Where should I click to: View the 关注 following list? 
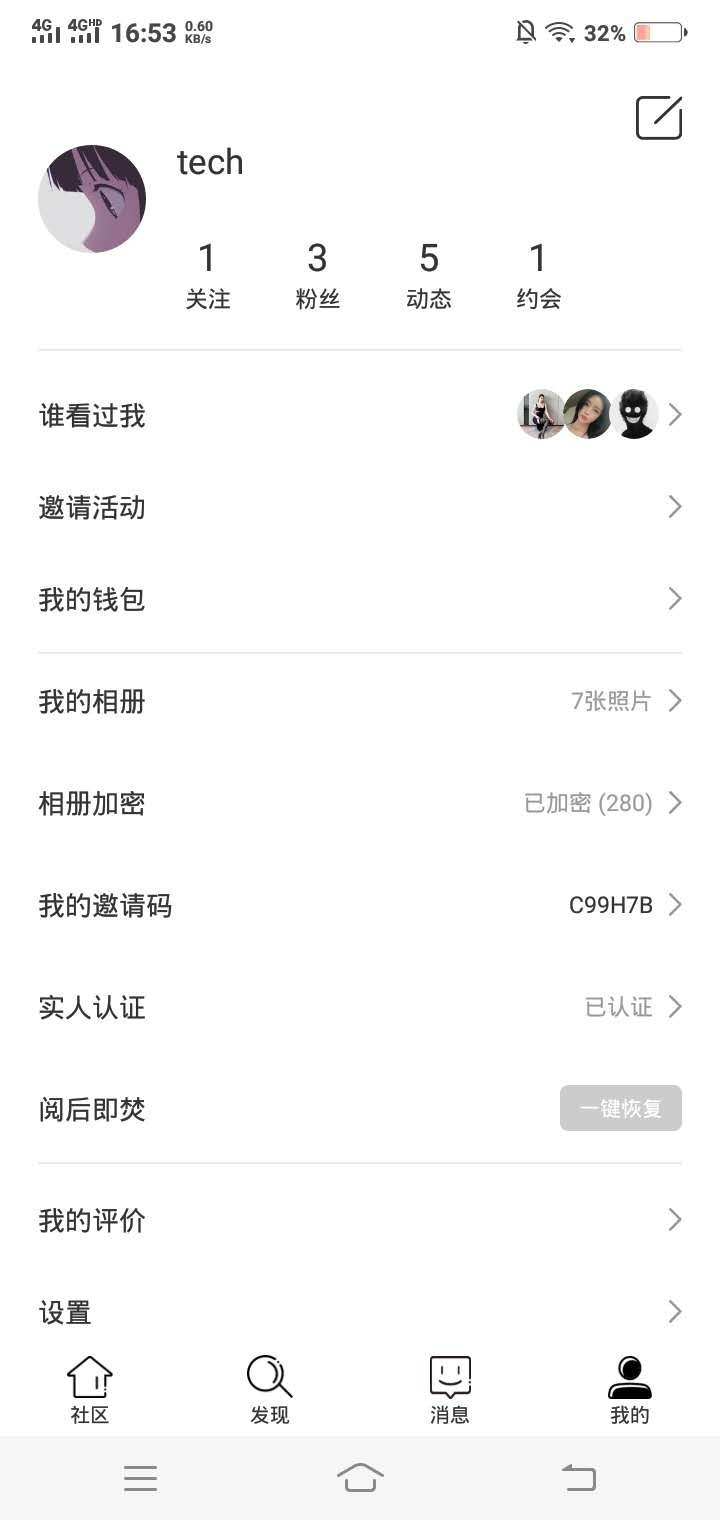click(x=207, y=275)
